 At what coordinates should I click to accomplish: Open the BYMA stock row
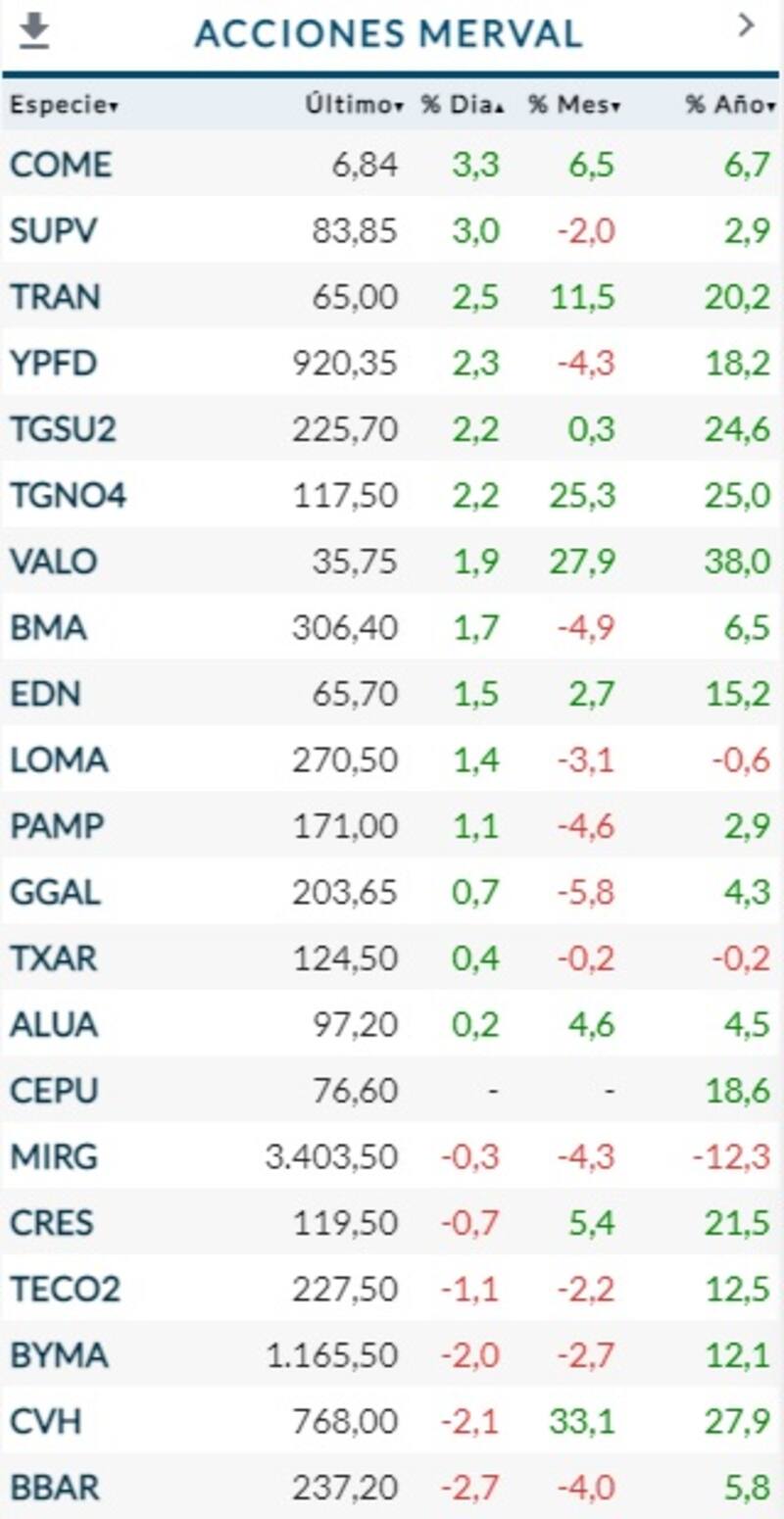click(x=59, y=1356)
